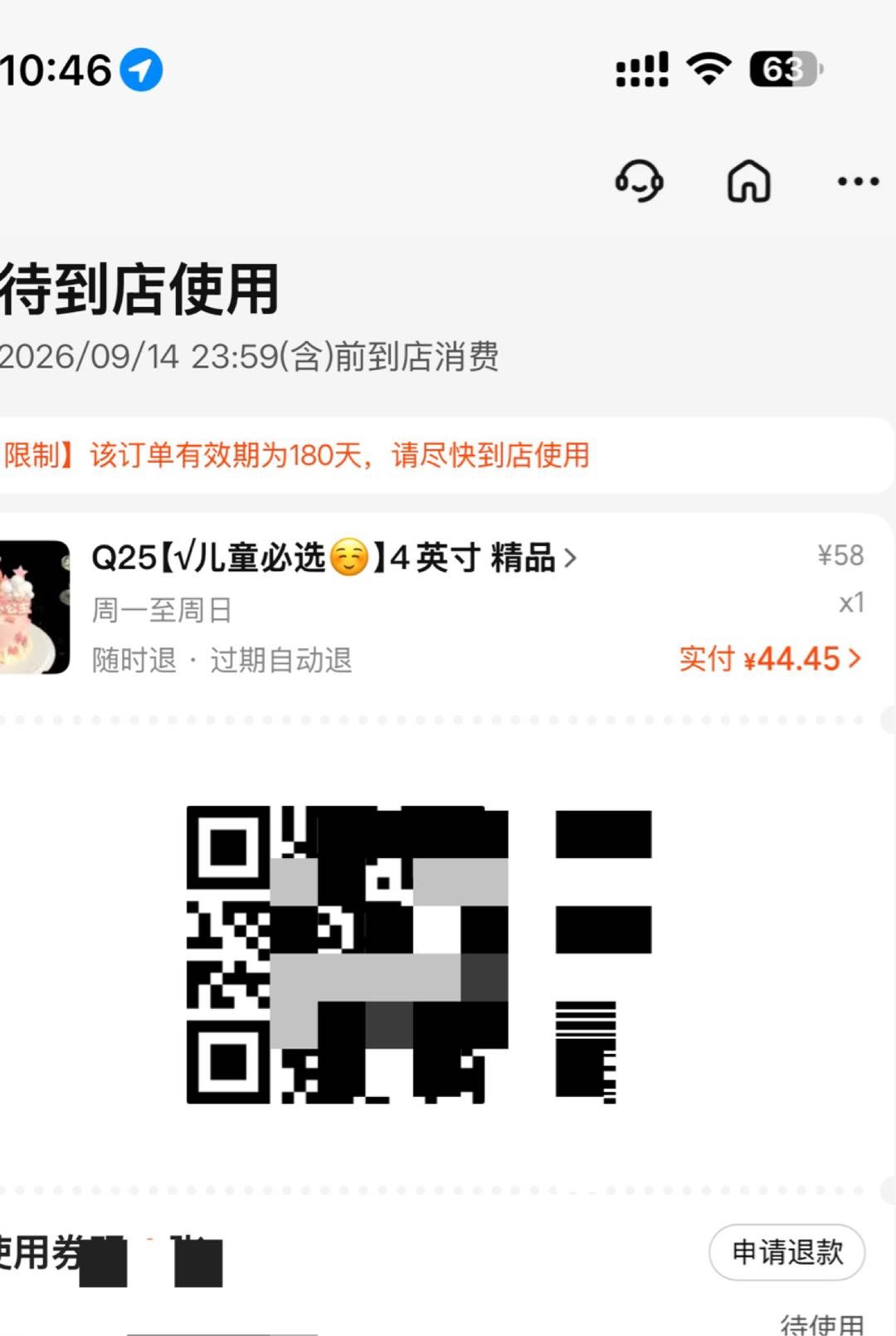The image size is (896, 1336).
Task: Tap 申请退款 to request refund
Action: point(786,1251)
